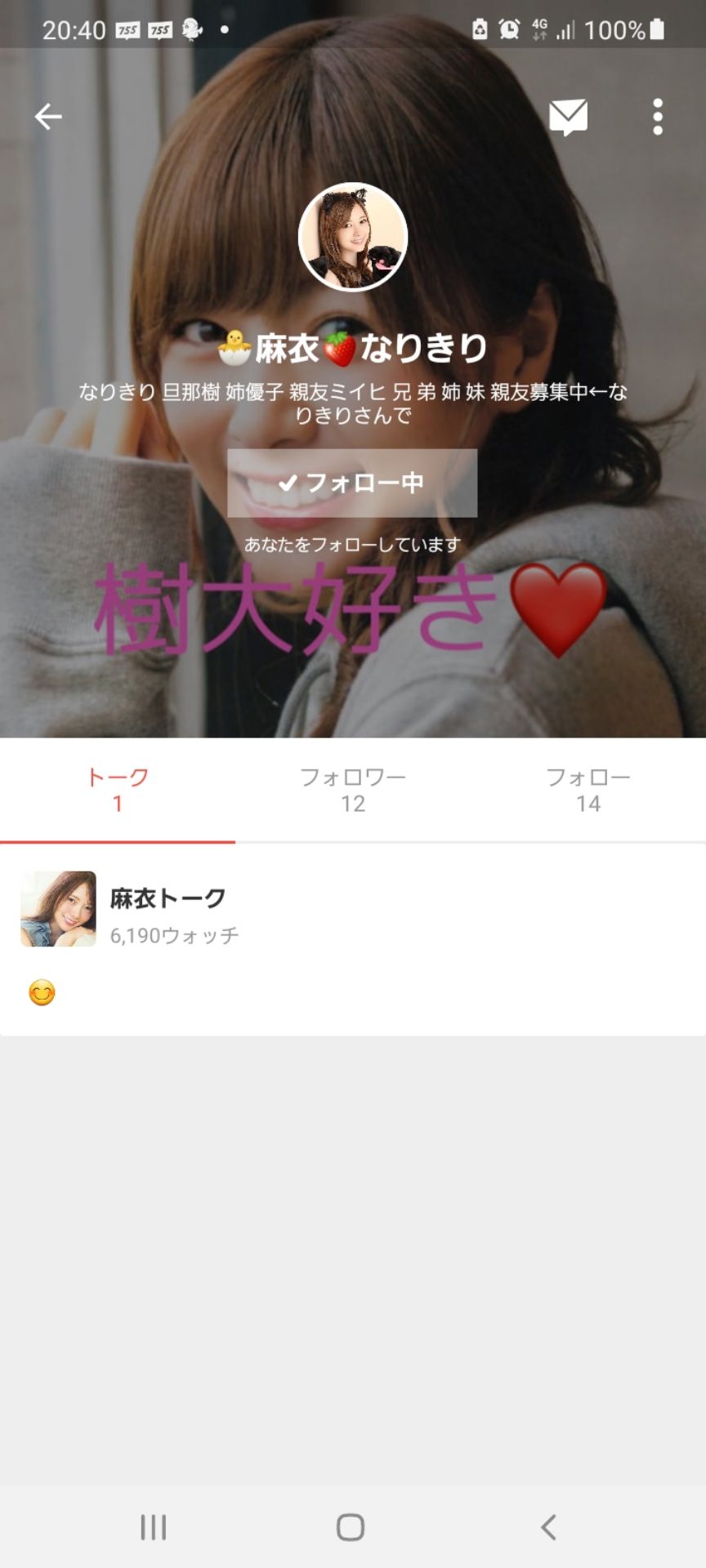The image size is (706, 1568).
Task: Switch to the トーク tab
Action: 118,790
